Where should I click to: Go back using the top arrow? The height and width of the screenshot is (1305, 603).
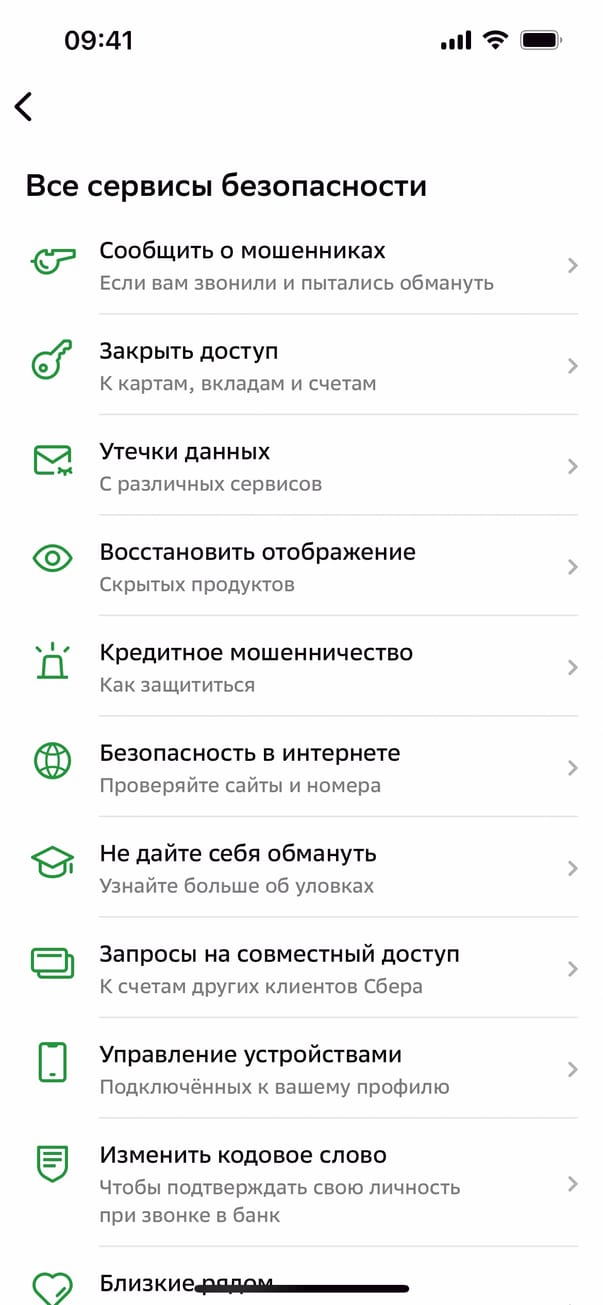click(24, 106)
